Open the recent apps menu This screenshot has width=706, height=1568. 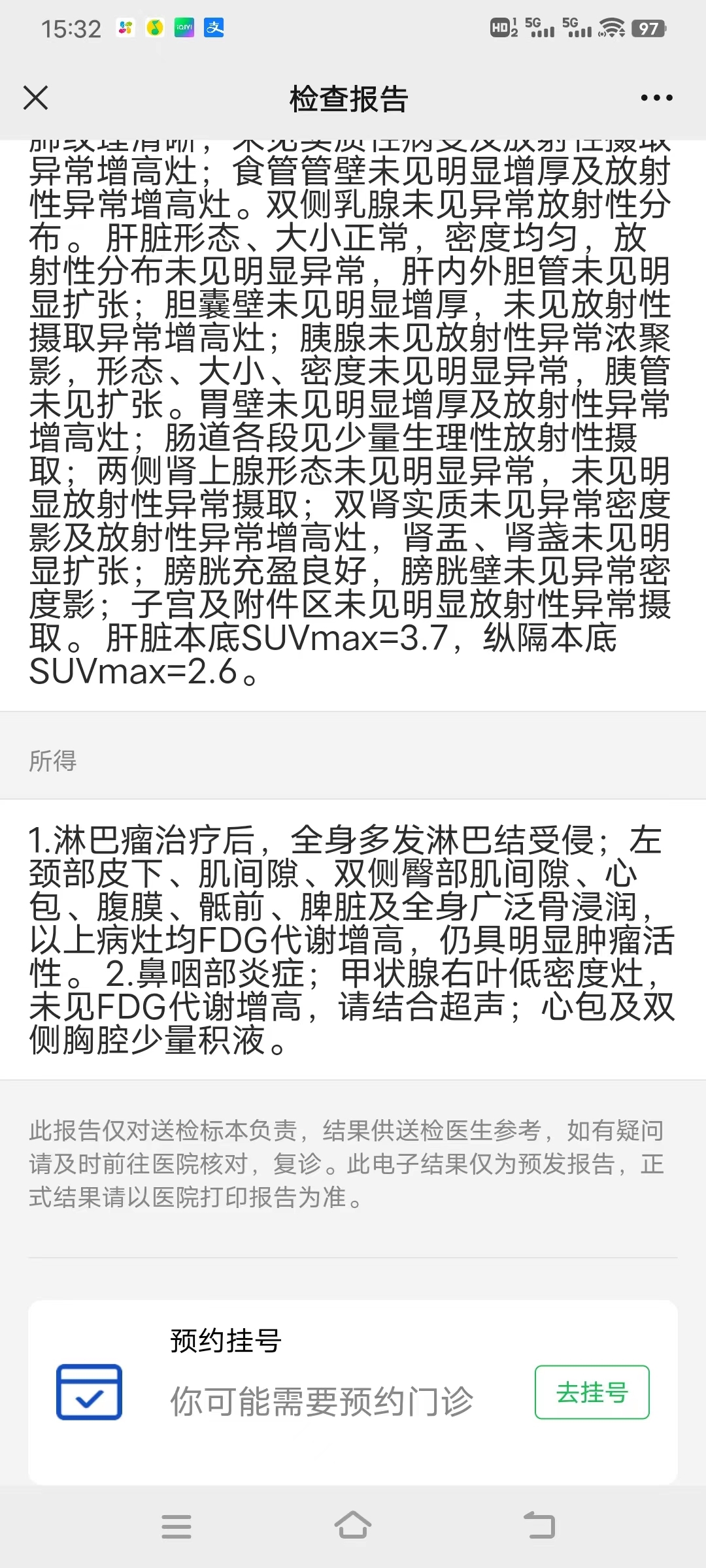click(x=176, y=1526)
